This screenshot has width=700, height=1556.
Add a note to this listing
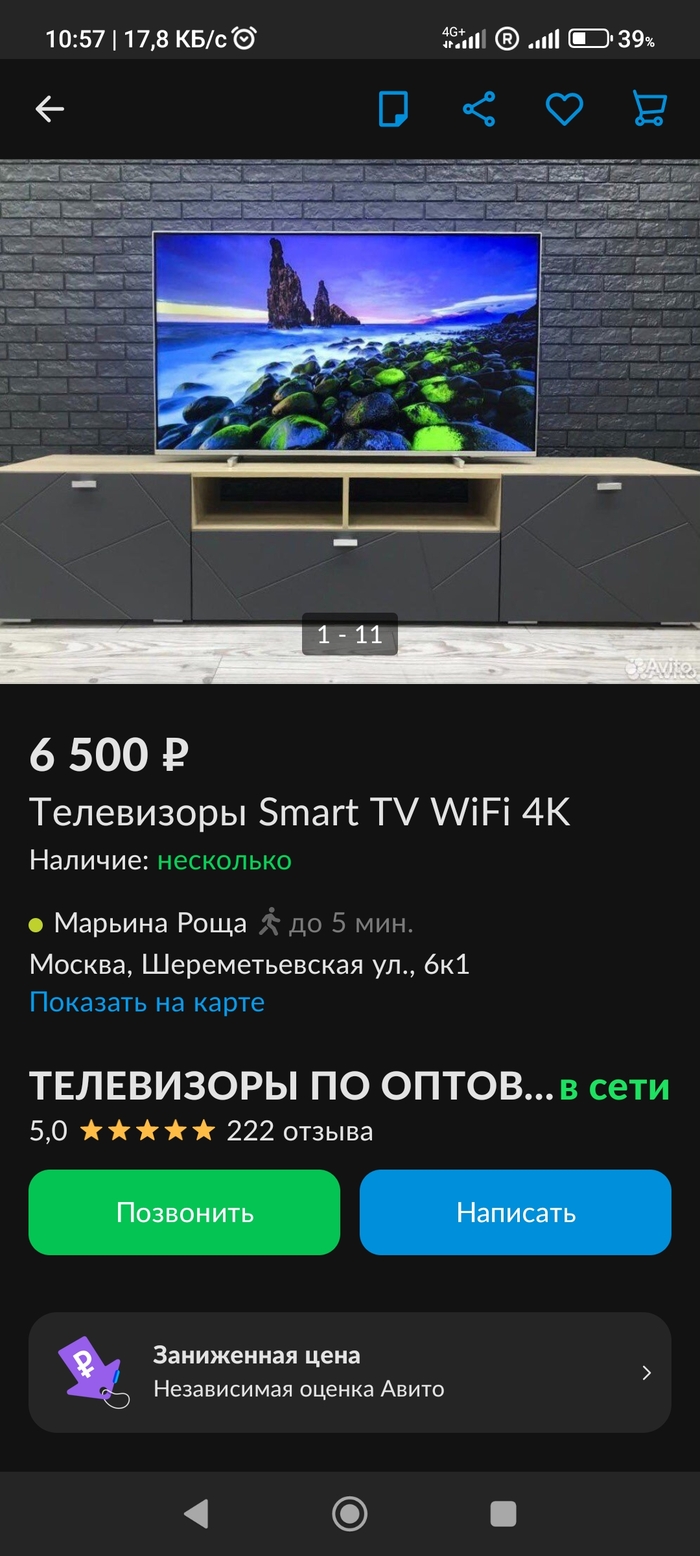point(393,109)
